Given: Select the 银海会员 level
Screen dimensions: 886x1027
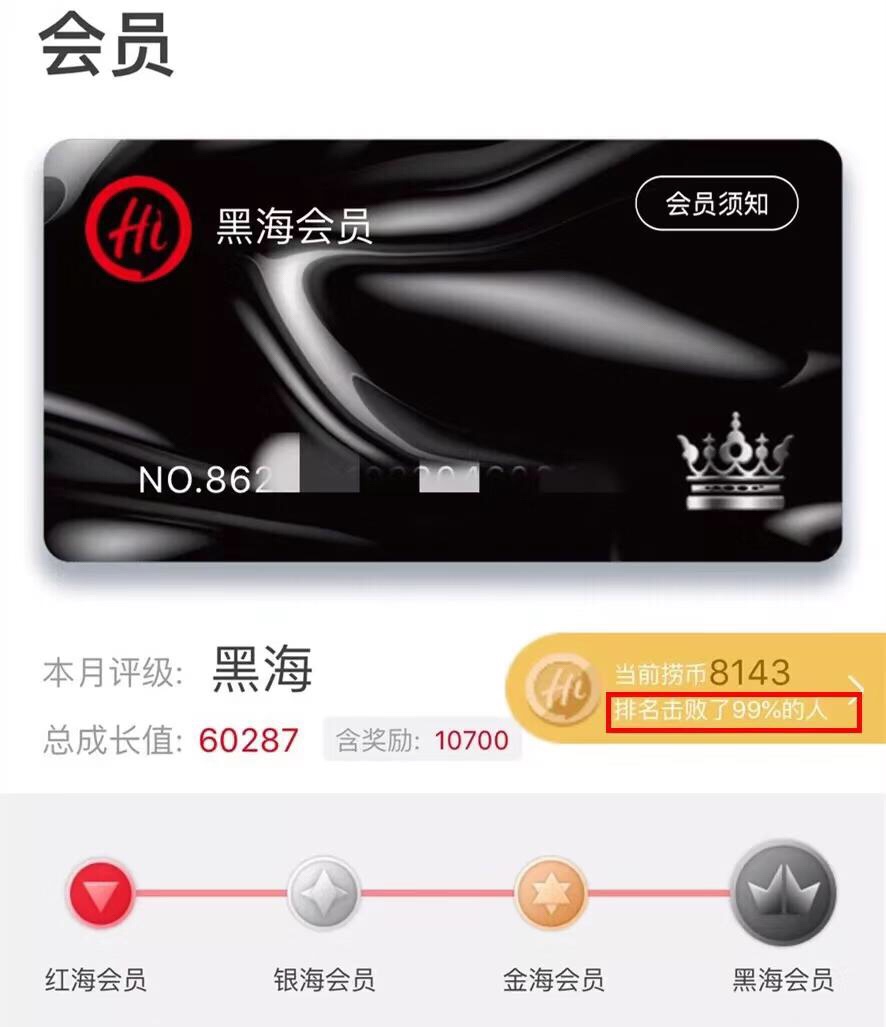Looking at the screenshot, I should click(323, 892).
